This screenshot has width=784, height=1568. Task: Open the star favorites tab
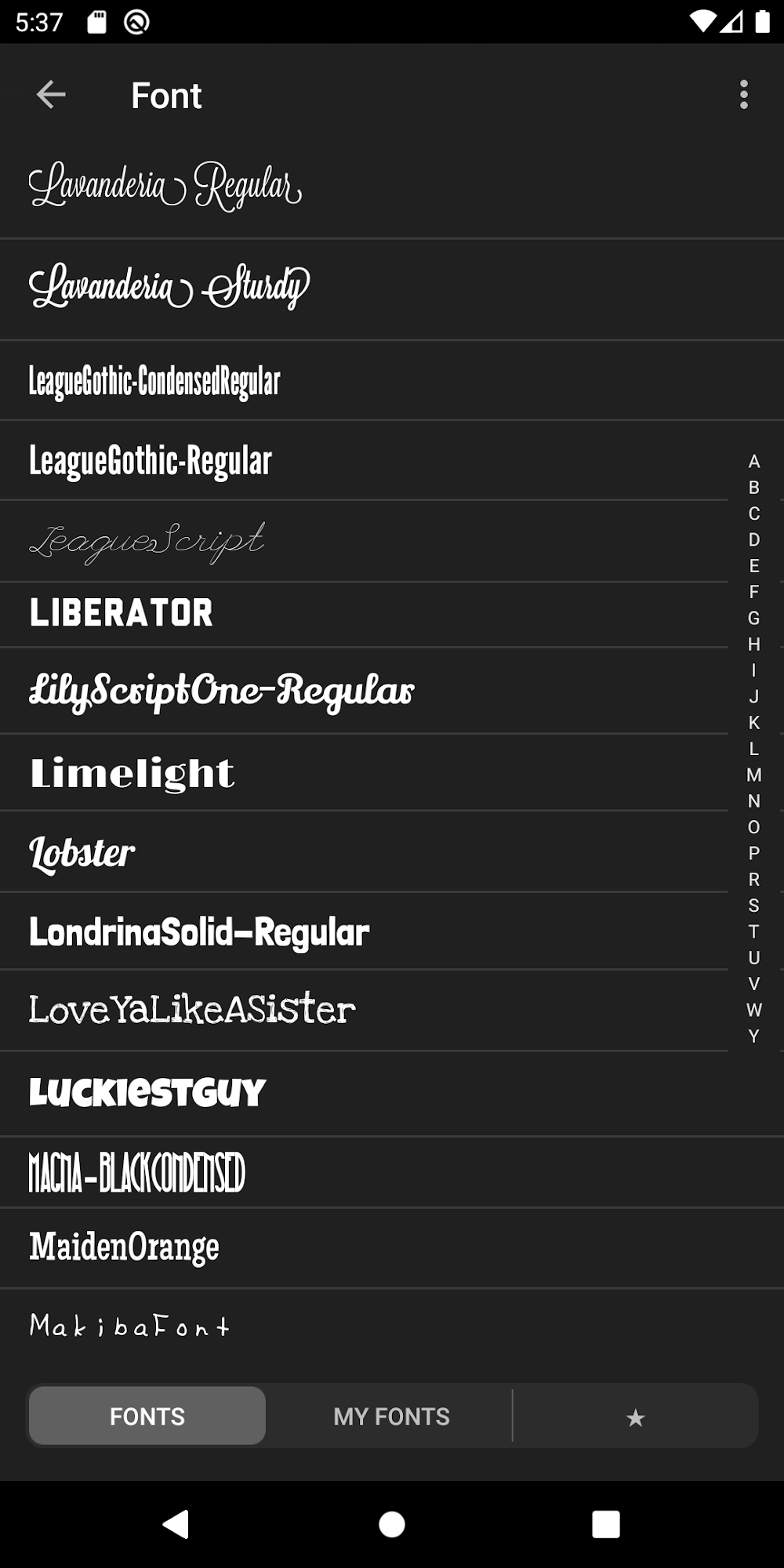point(635,1417)
